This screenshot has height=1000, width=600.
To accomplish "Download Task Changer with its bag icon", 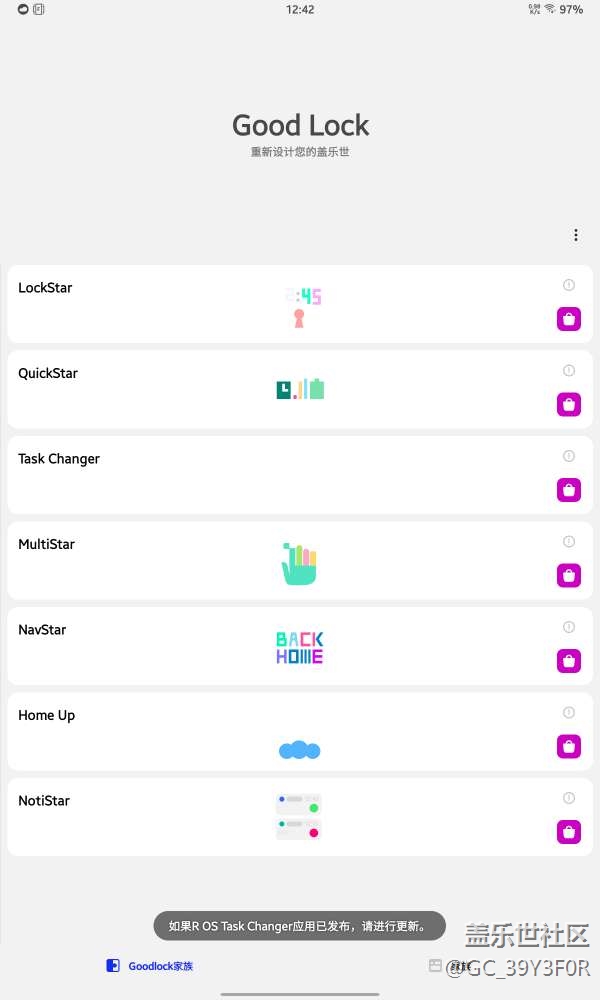I will 569,490.
